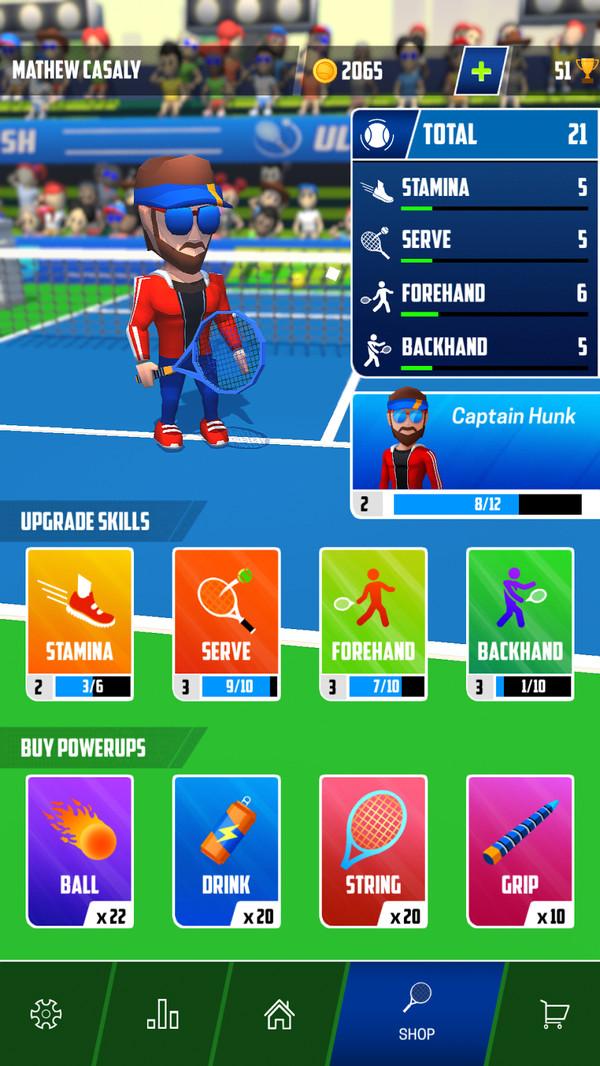Upgrade the Forehand skill
Screen dimensions: 600x1066
click(373, 623)
